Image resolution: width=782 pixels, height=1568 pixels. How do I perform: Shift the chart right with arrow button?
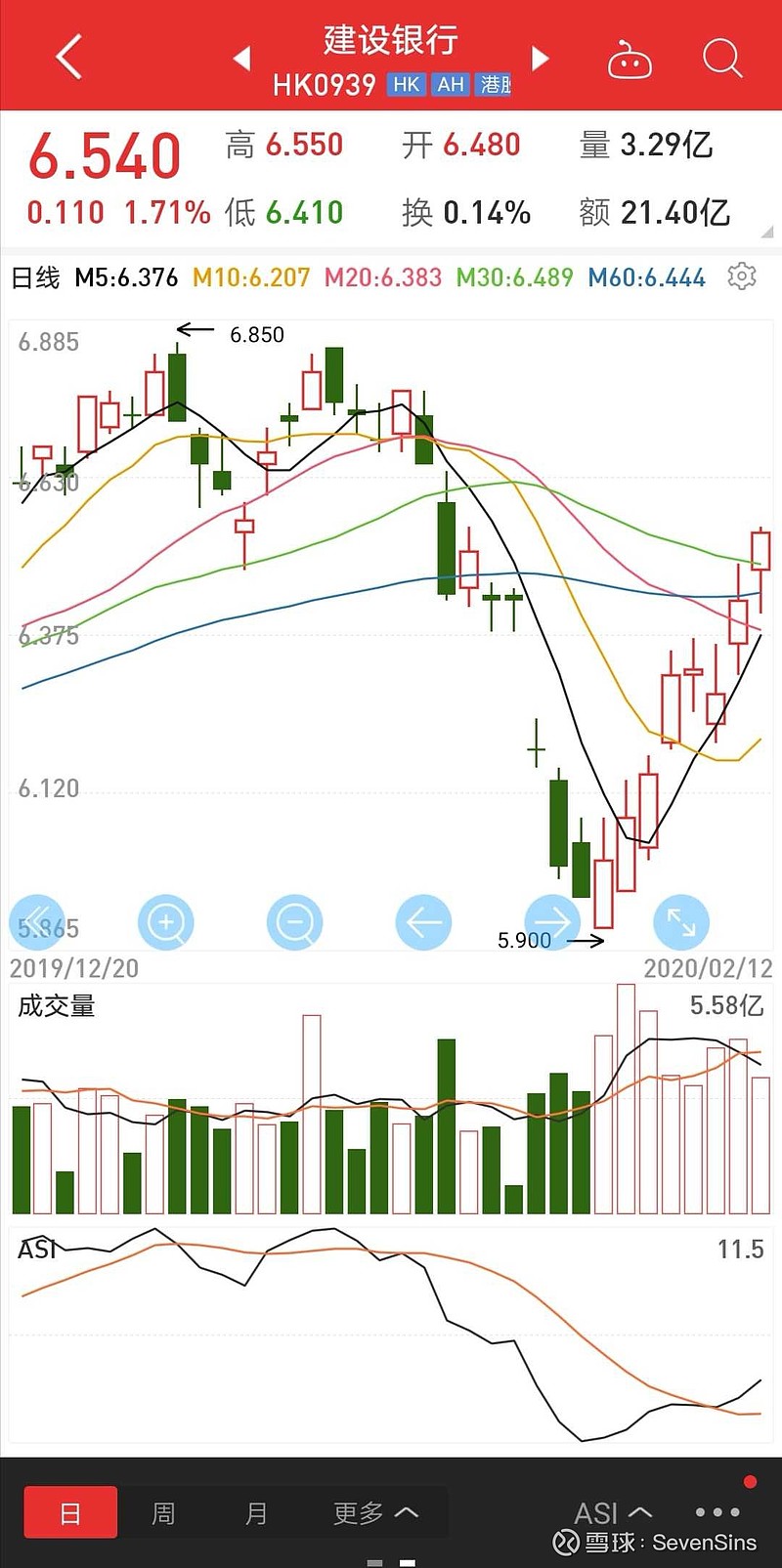(552, 922)
